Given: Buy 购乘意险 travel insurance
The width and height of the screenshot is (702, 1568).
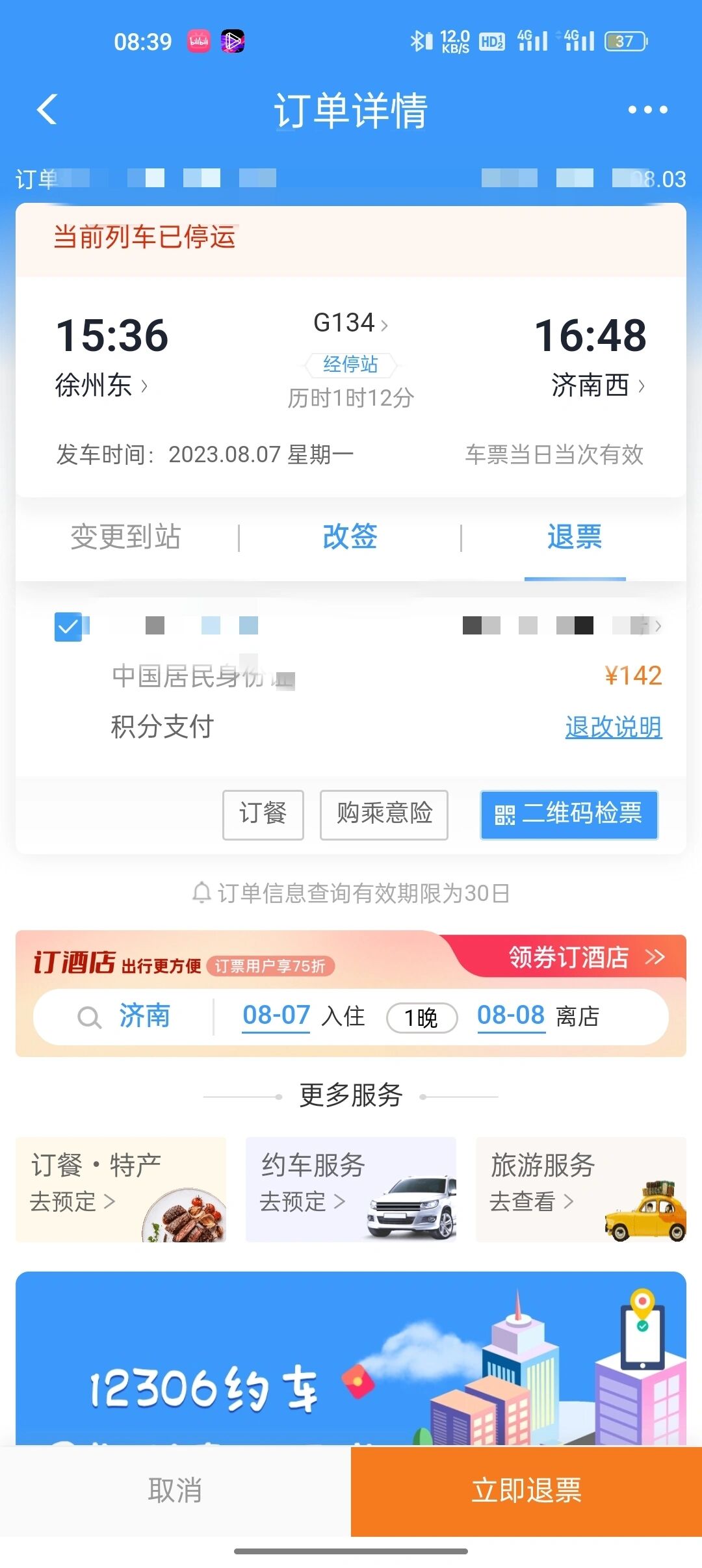Looking at the screenshot, I should [x=384, y=814].
